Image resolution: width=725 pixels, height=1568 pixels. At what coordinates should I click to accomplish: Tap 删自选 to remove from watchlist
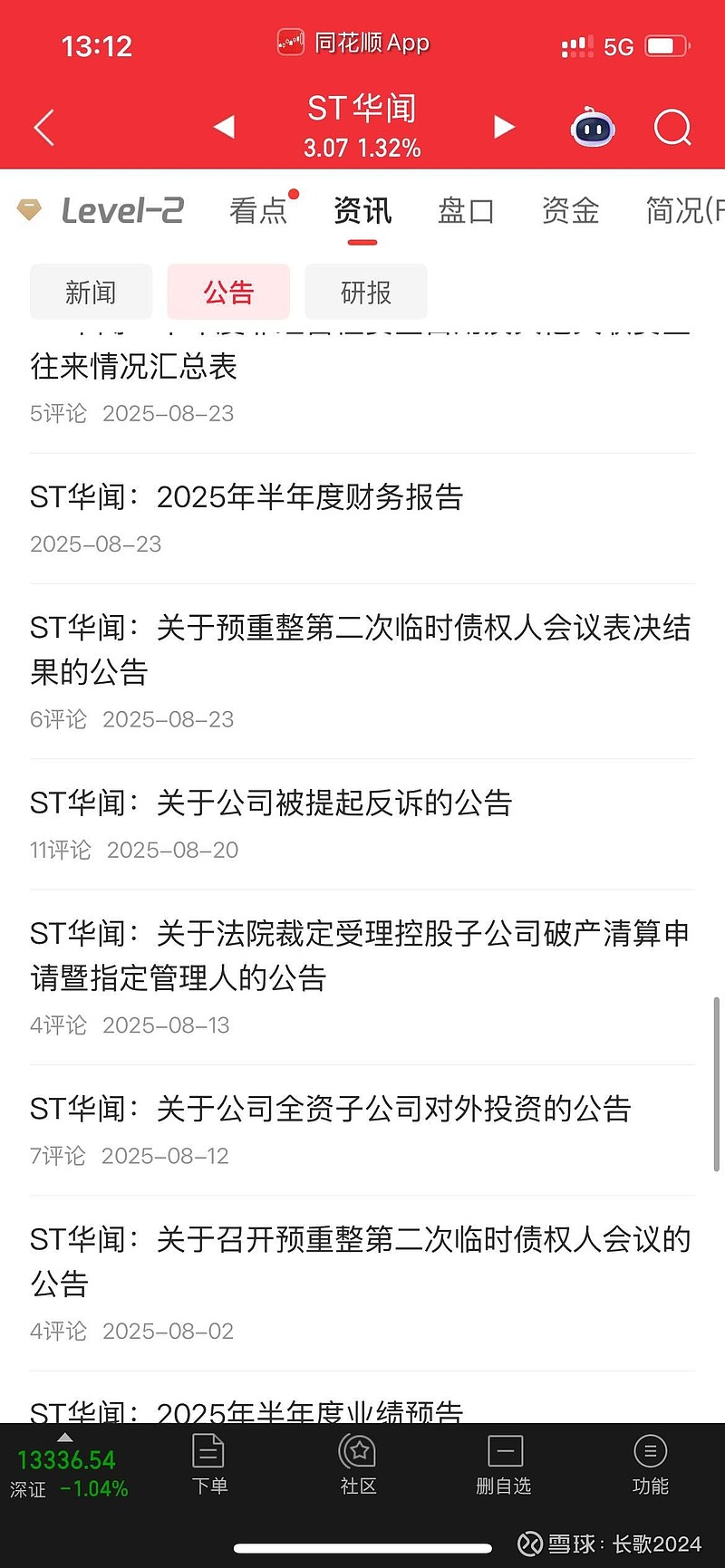click(x=504, y=1463)
